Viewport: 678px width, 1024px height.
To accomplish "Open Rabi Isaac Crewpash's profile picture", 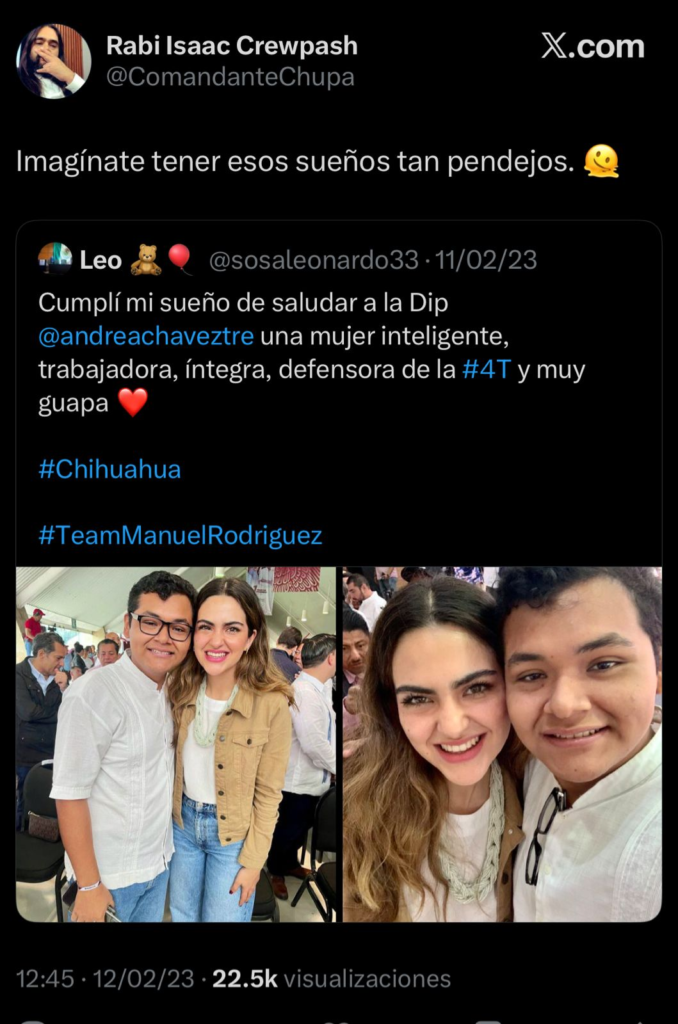I will pyautogui.click(x=53, y=61).
